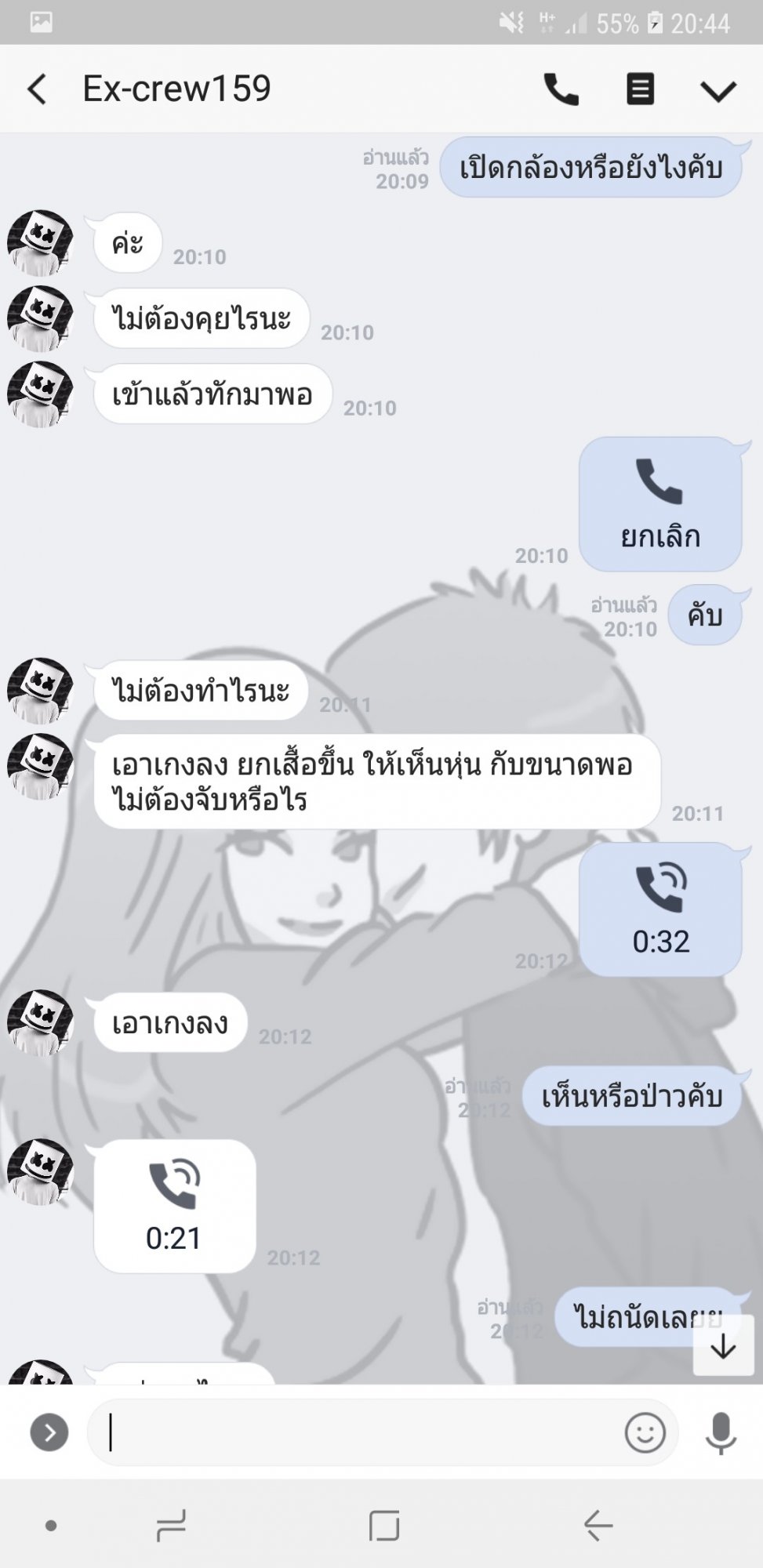Open the sender's avatar next to ค่ะ
The height and width of the screenshot is (1568, 763).
coord(40,243)
